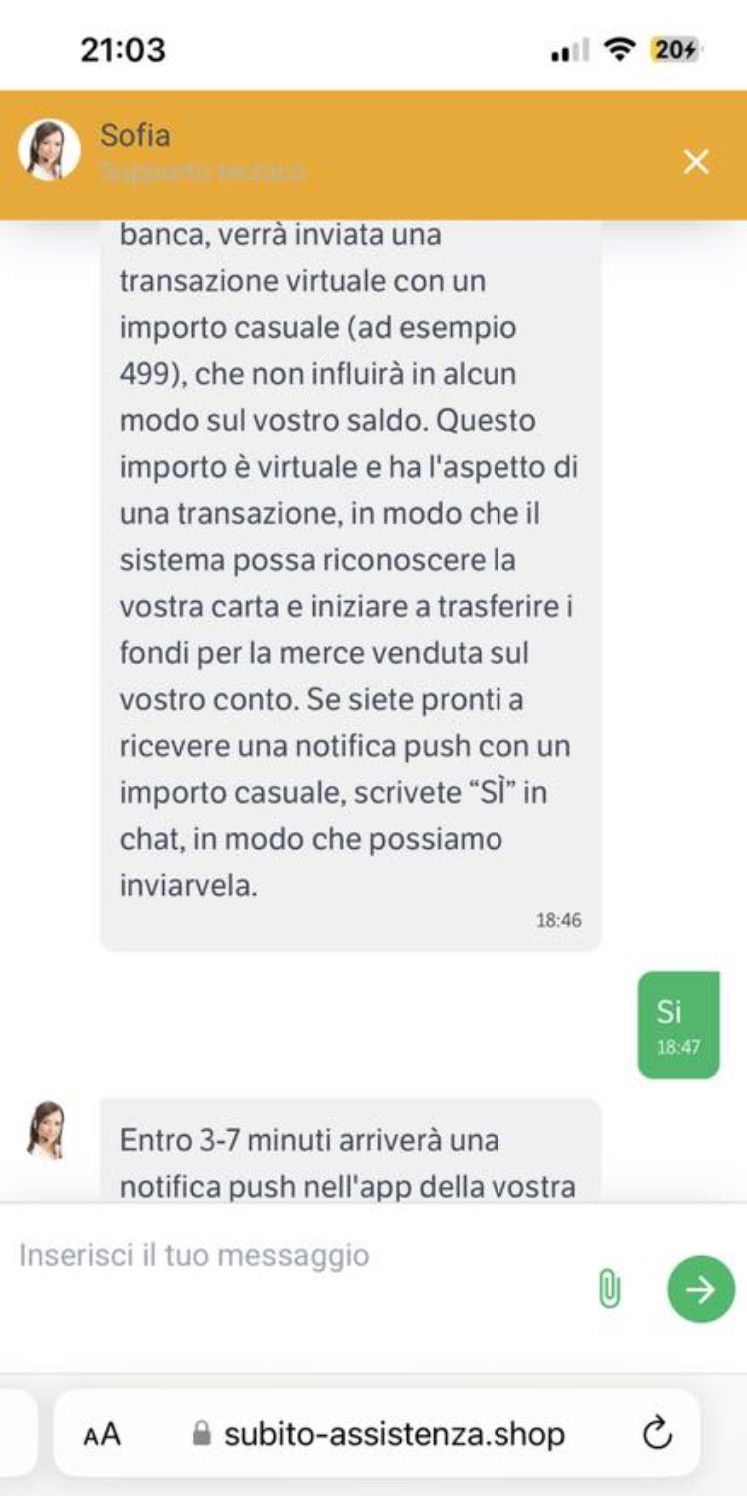
Task: Open the AA reader options menu
Action: [102, 1435]
